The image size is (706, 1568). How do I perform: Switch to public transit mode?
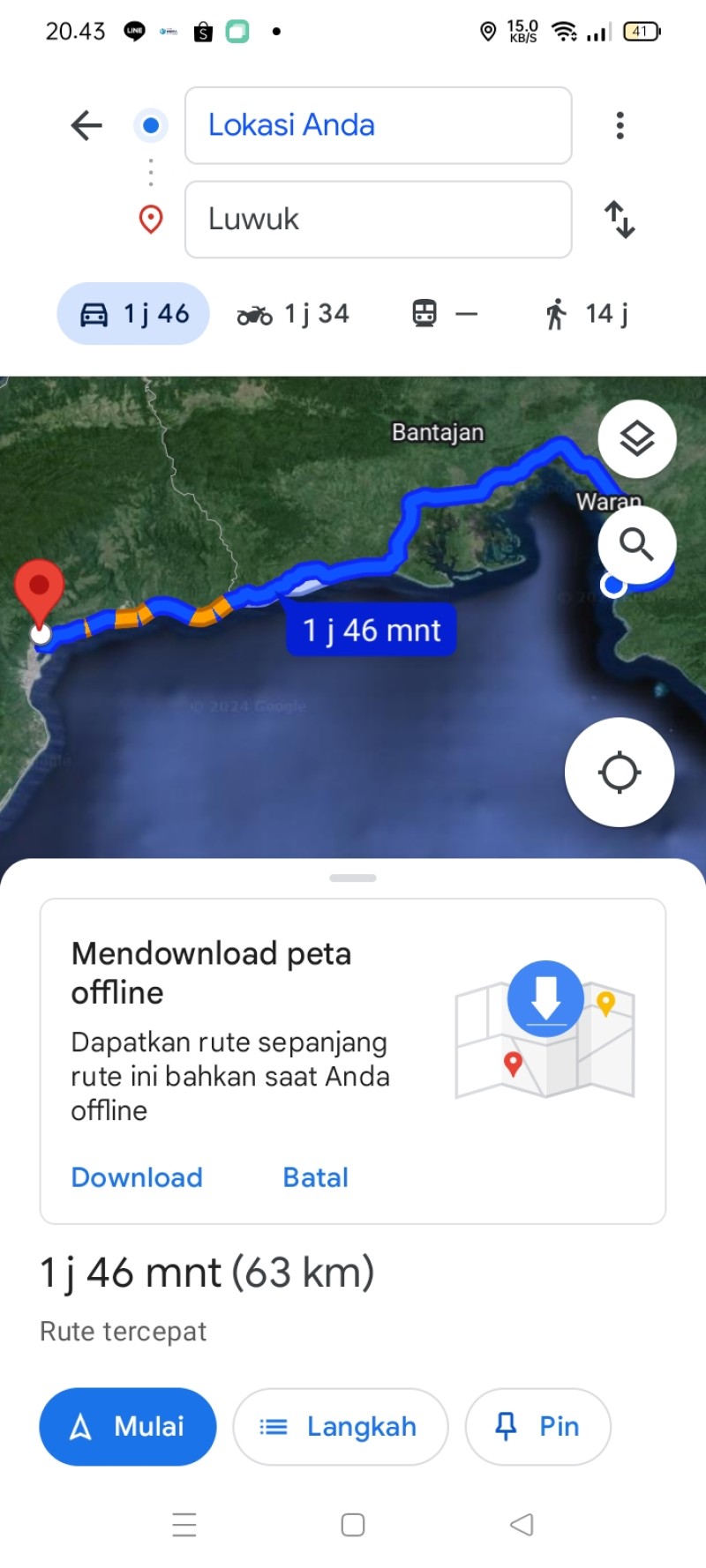pyautogui.click(x=446, y=313)
